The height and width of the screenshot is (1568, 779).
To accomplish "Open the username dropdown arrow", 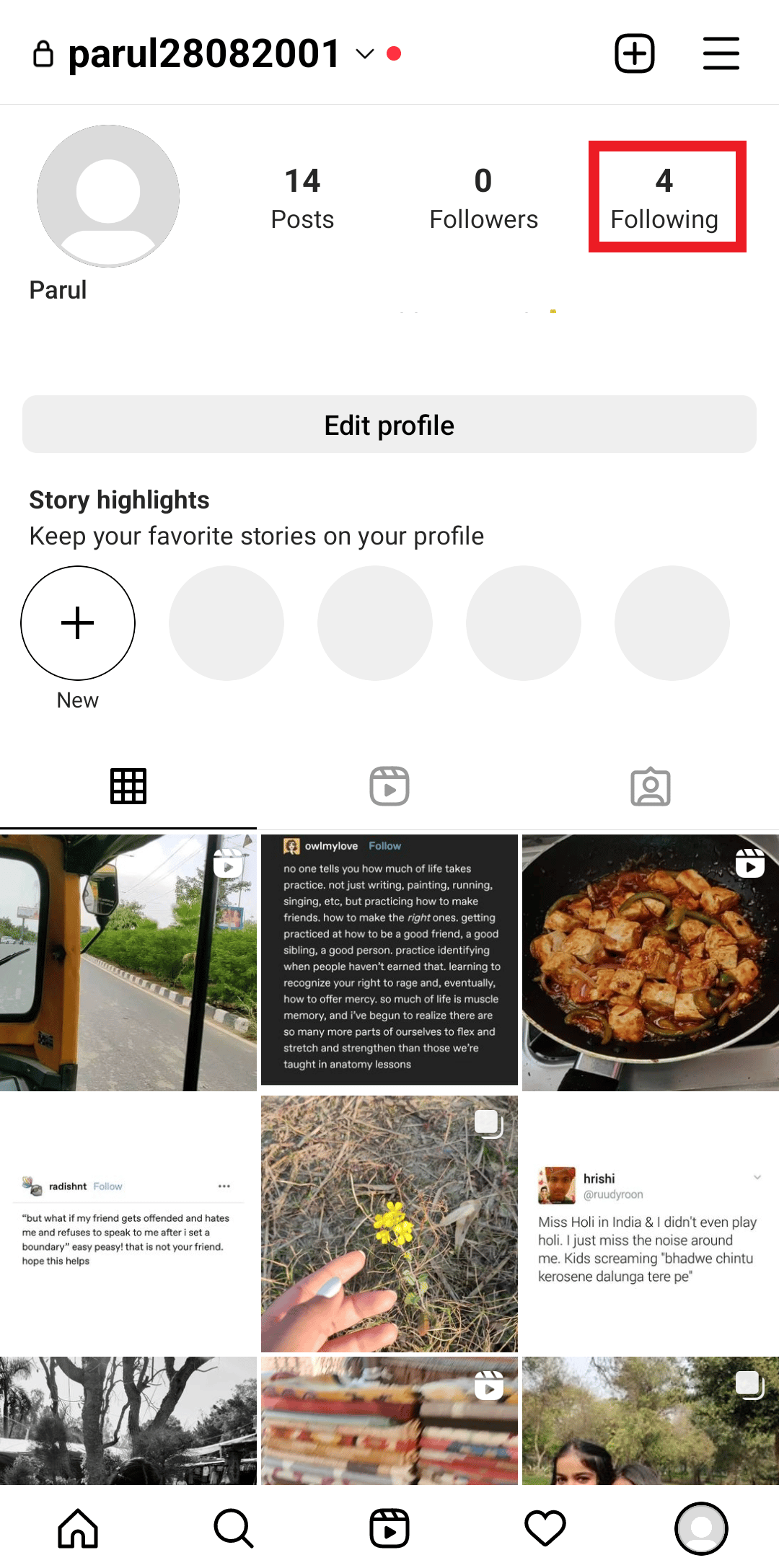I will [x=364, y=54].
